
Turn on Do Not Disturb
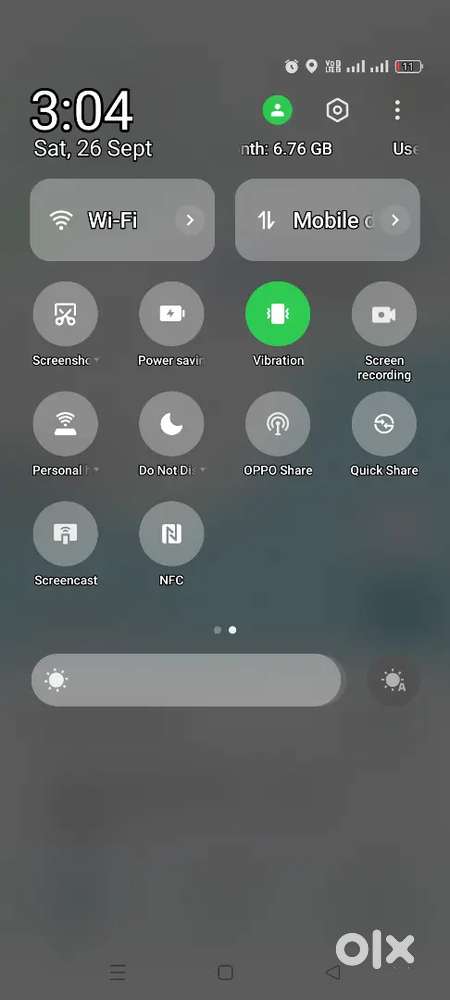click(x=171, y=424)
